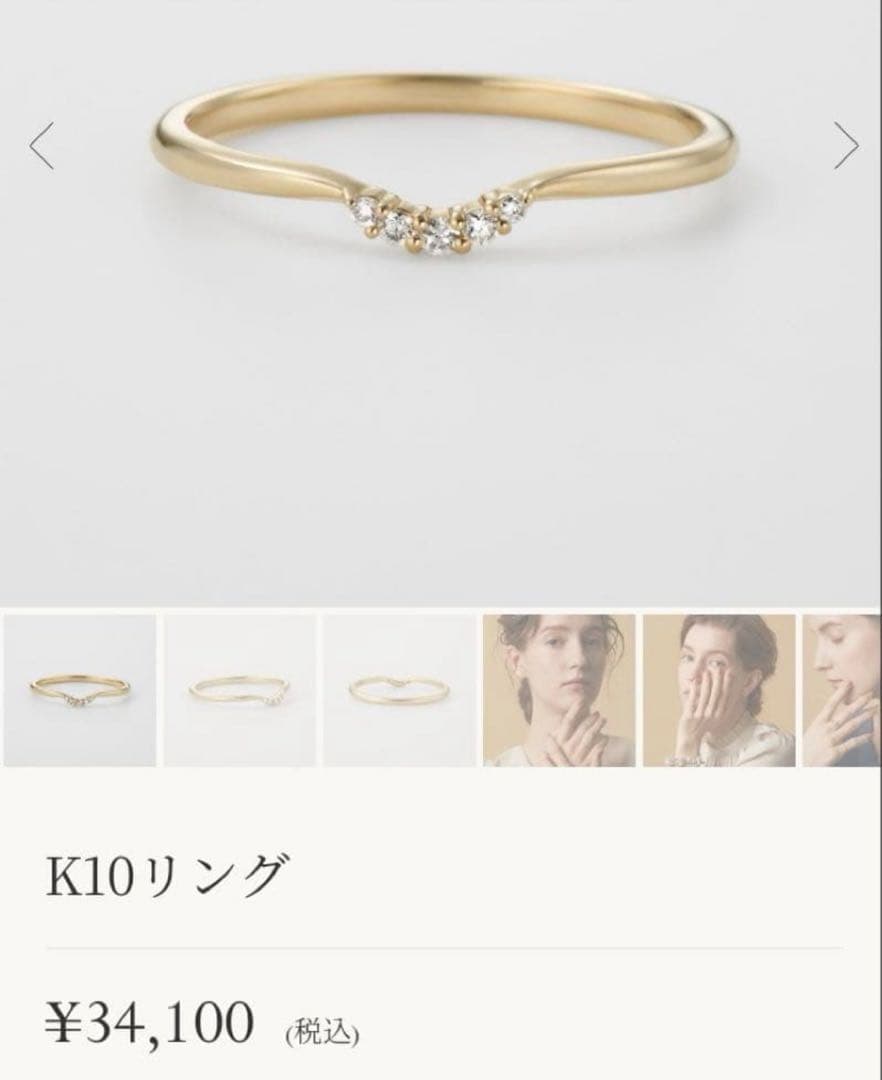
Task: Advance to the next product image
Action: (846, 146)
